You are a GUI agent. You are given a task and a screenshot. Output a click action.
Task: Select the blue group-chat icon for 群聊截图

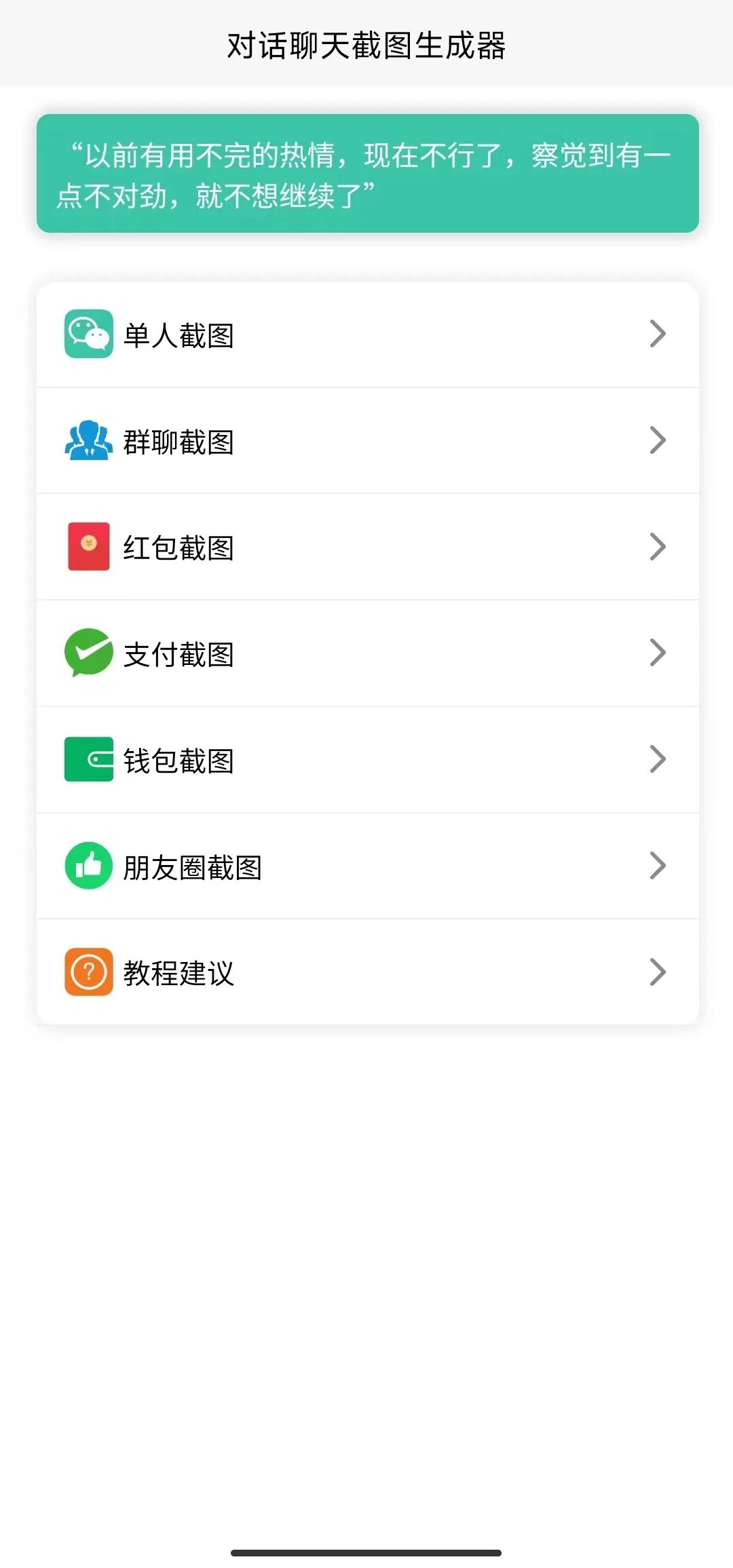(88, 440)
